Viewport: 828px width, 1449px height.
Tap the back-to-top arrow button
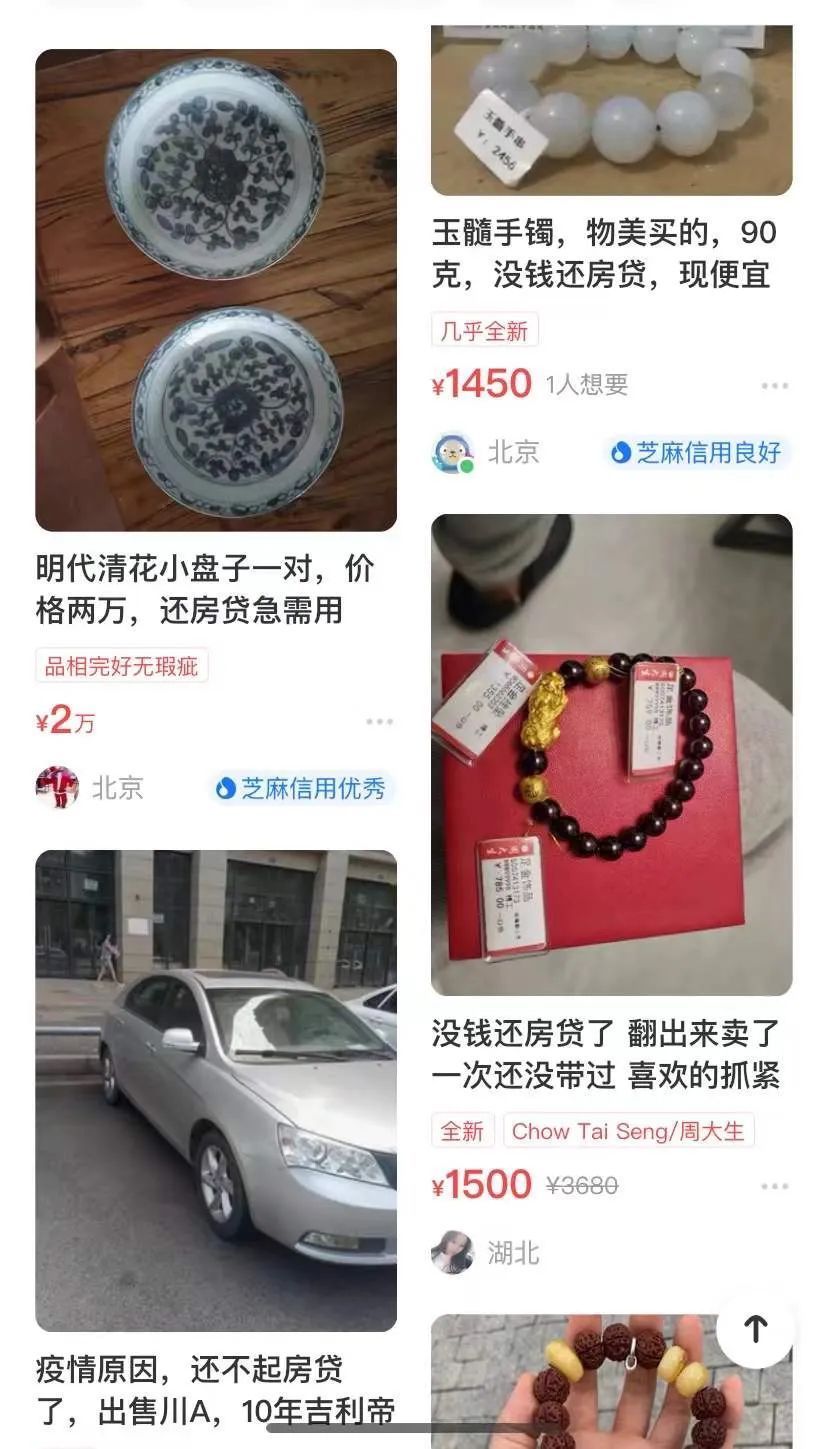(755, 1329)
